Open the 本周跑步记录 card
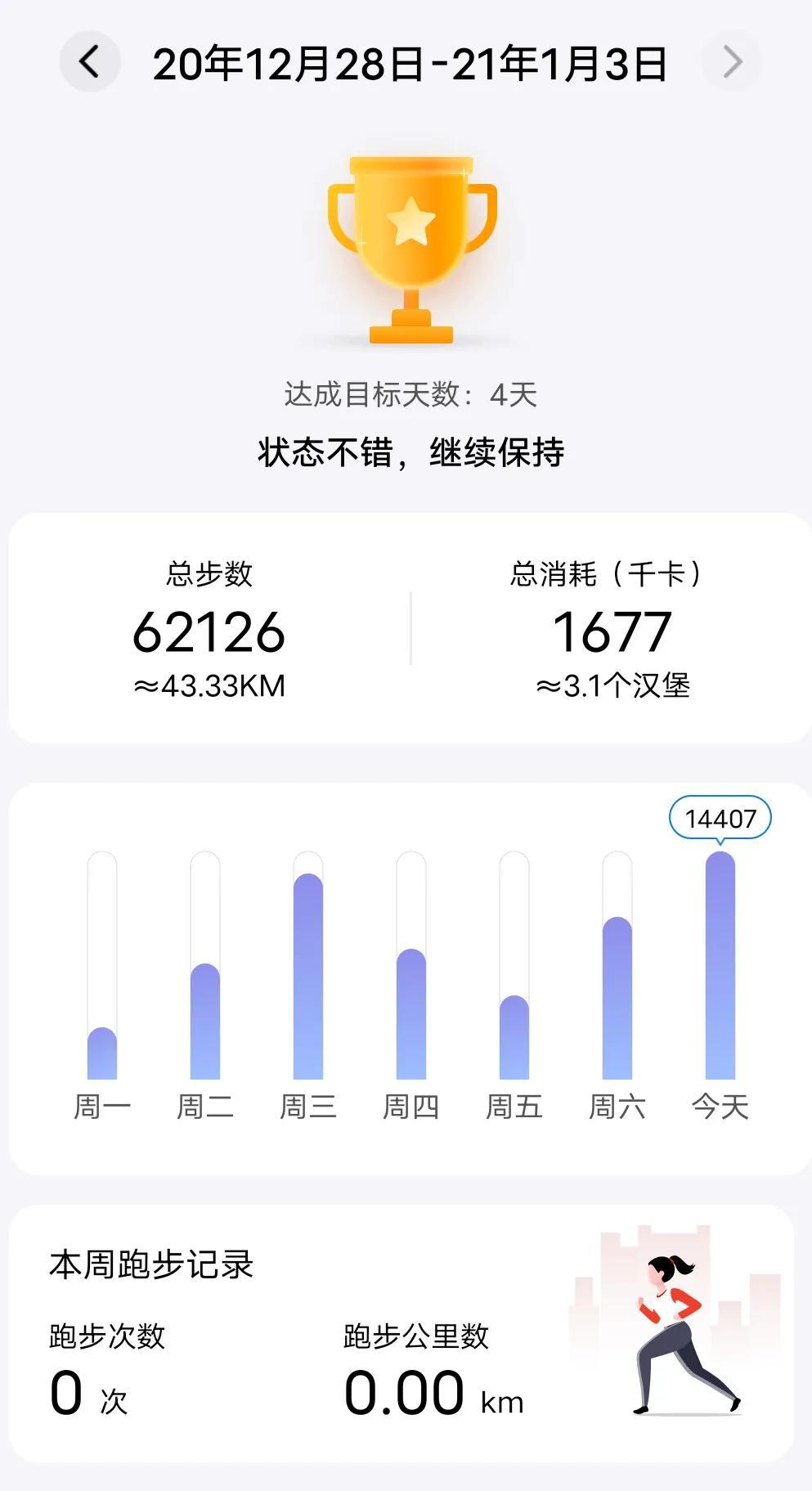Viewport: 812px width, 1491px height. tap(401, 1333)
